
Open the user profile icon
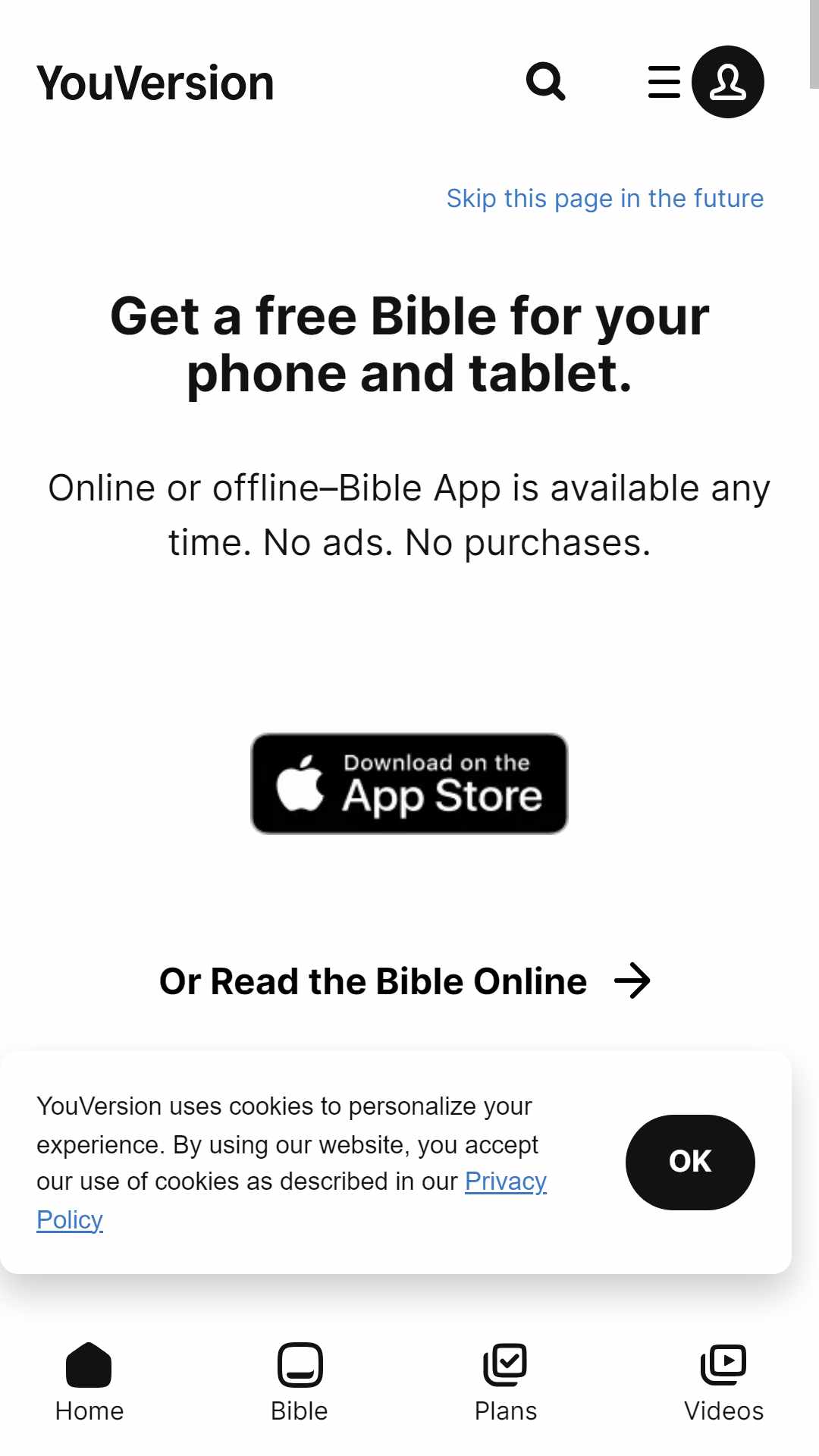point(727,82)
